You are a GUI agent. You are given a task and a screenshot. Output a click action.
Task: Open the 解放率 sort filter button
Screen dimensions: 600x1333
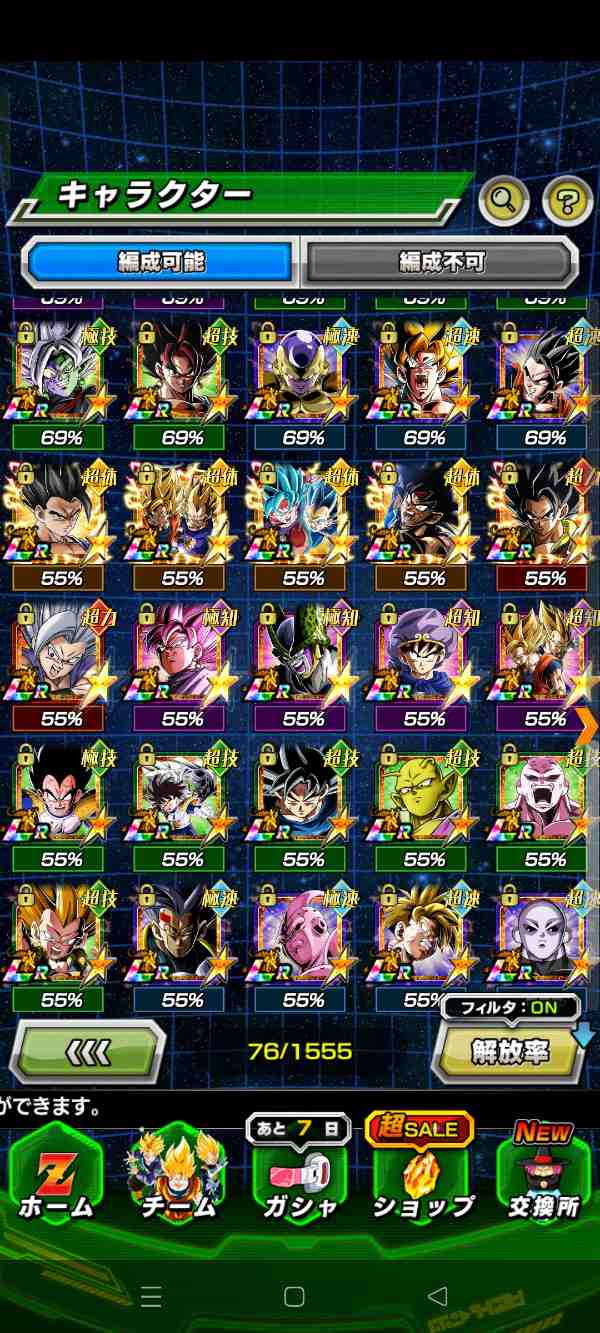[x=510, y=1052]
